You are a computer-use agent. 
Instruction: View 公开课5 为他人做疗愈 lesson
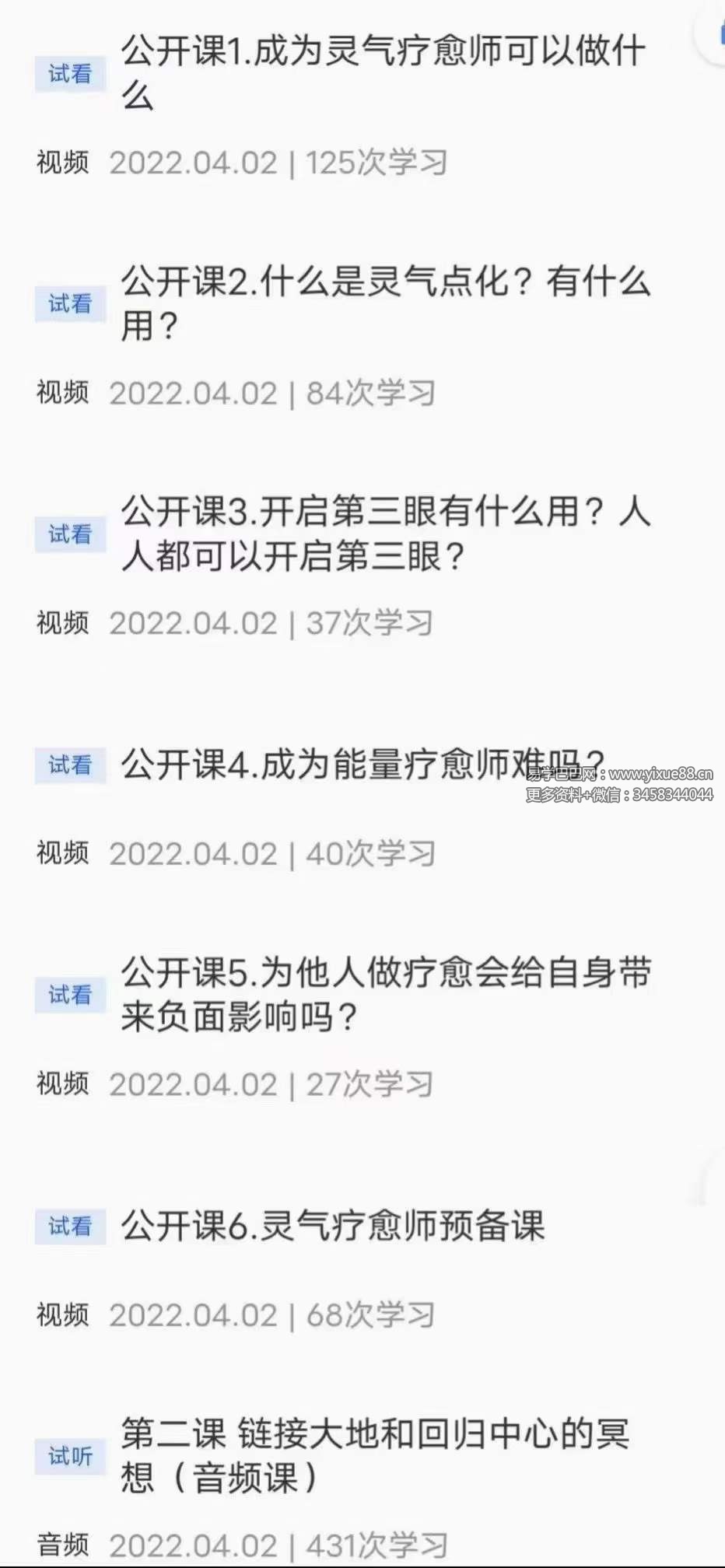(384, 995)
